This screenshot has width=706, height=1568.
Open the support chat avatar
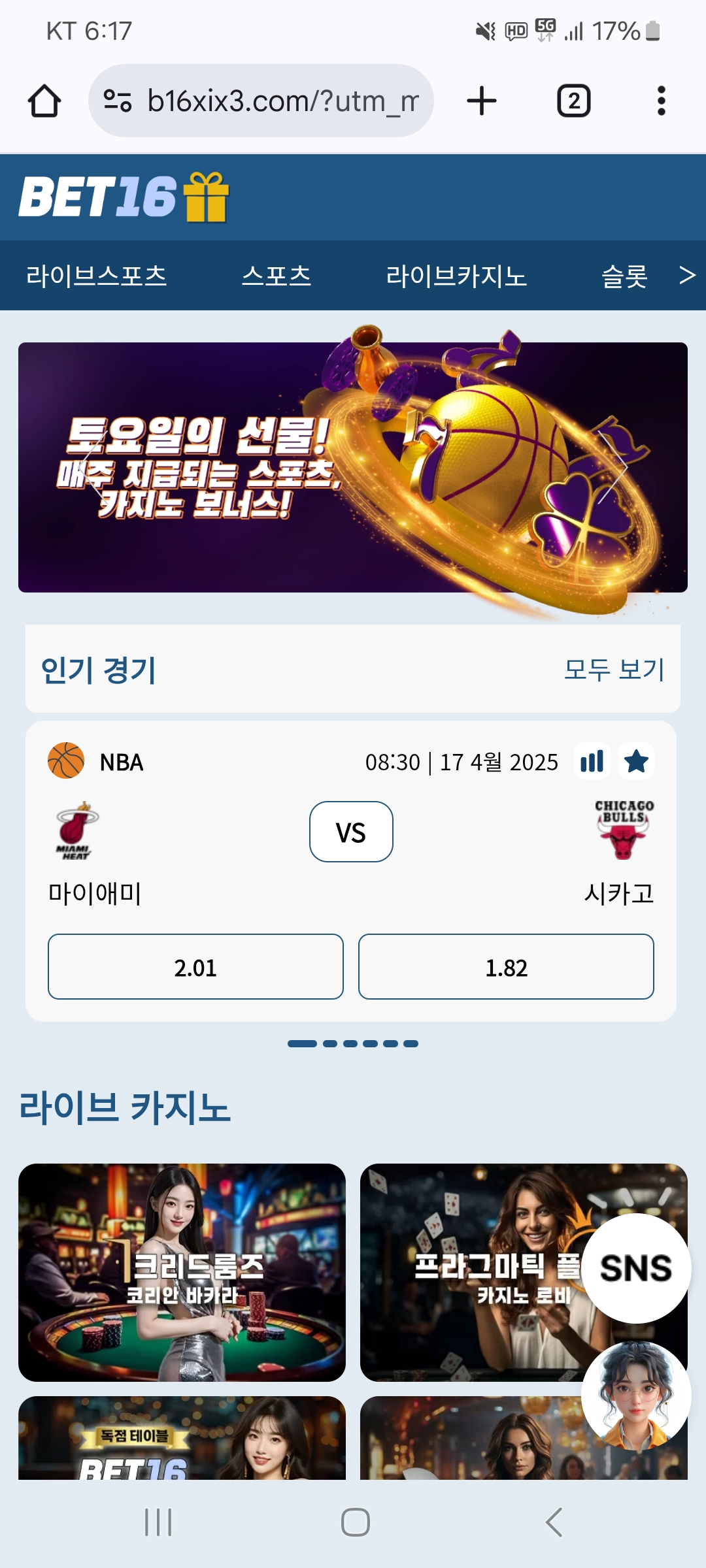click(x=636, y=1395)
